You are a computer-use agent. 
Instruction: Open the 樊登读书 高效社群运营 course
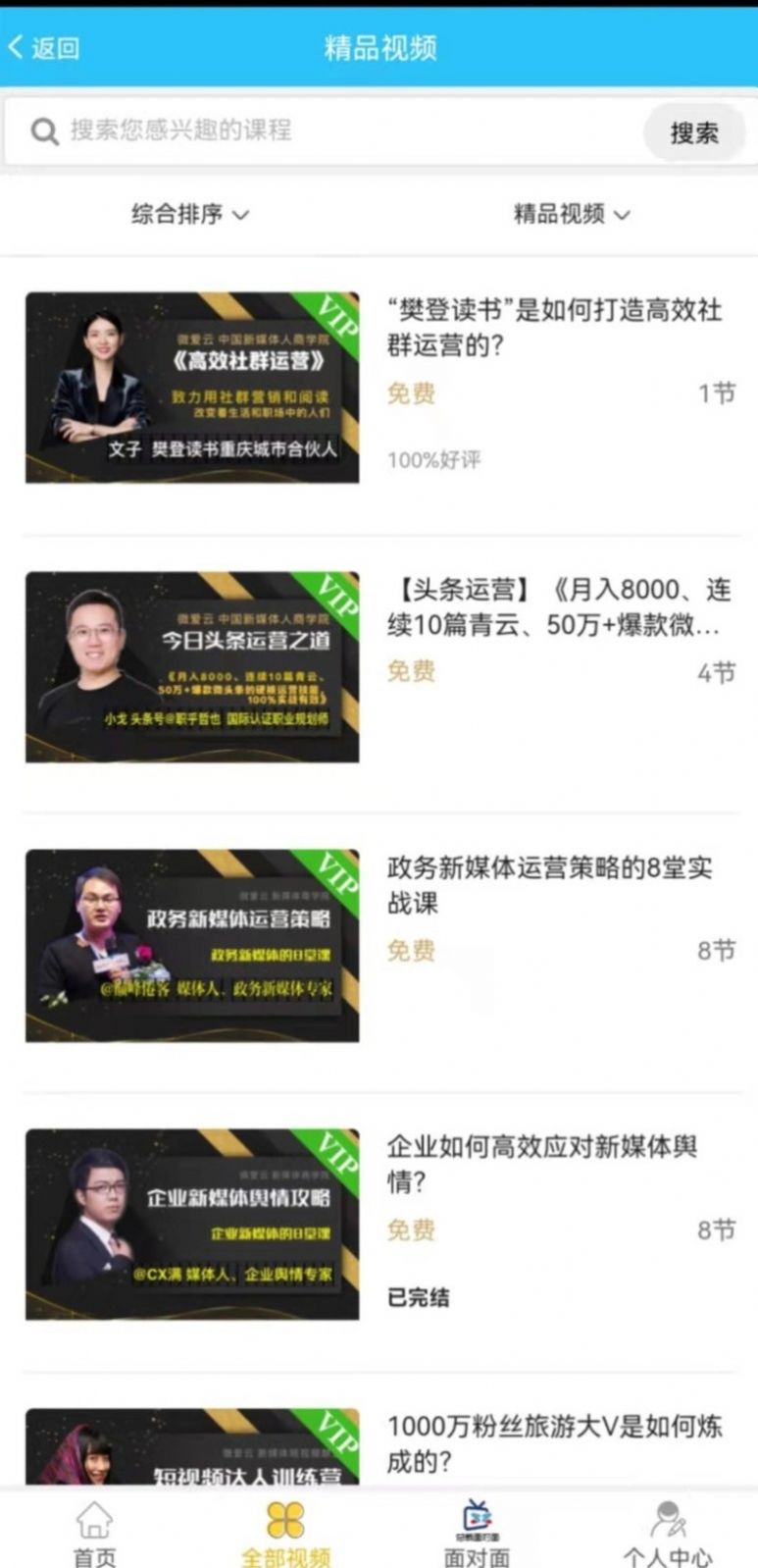point(554,328)
